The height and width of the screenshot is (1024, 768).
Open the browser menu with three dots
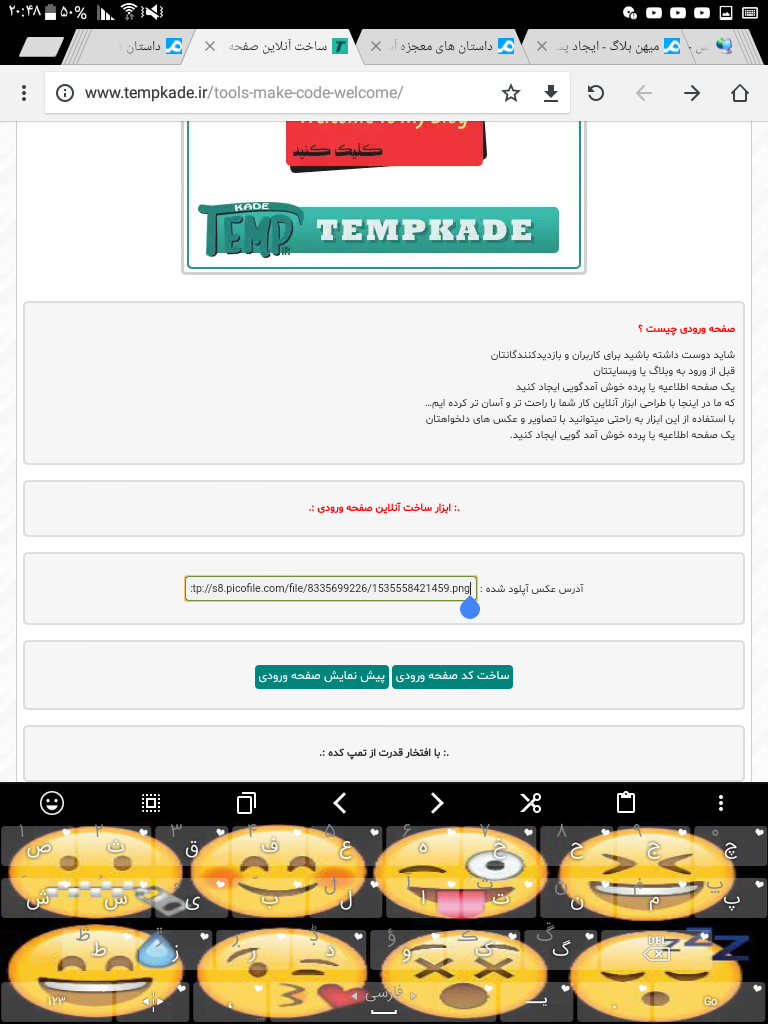pos(24,93)
